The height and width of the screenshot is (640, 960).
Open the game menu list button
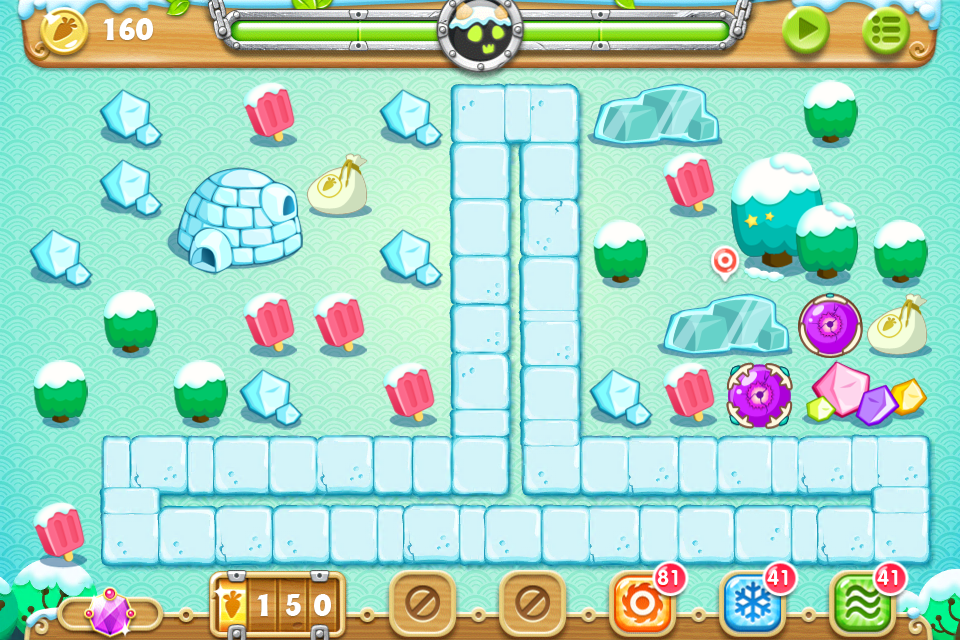tap(885, 30)
